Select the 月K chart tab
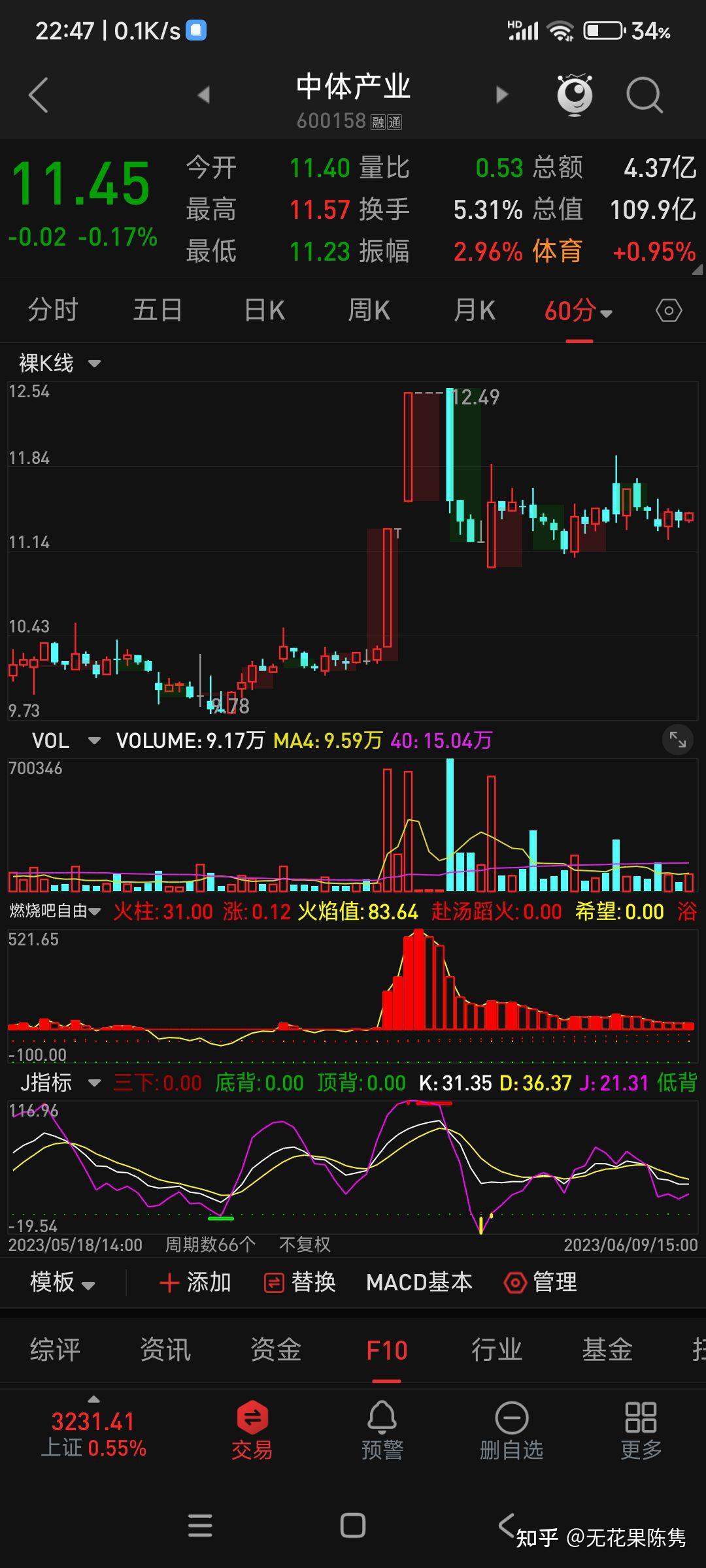This screenshot has height=1568, width=706. pyautogui.click(x=475, y=310)
